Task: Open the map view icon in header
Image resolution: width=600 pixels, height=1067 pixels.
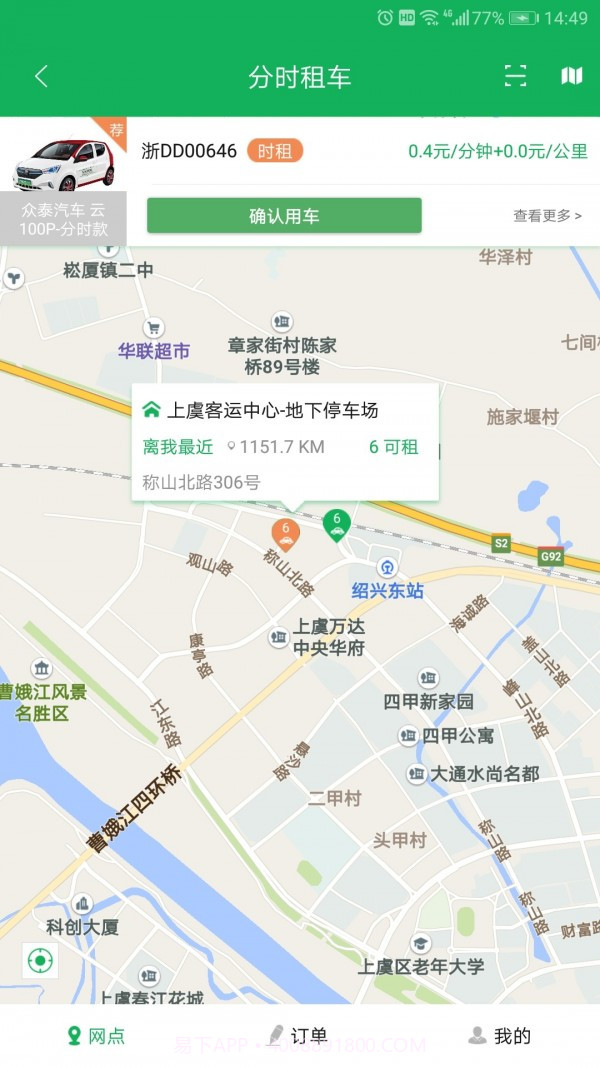Action: 571,77
